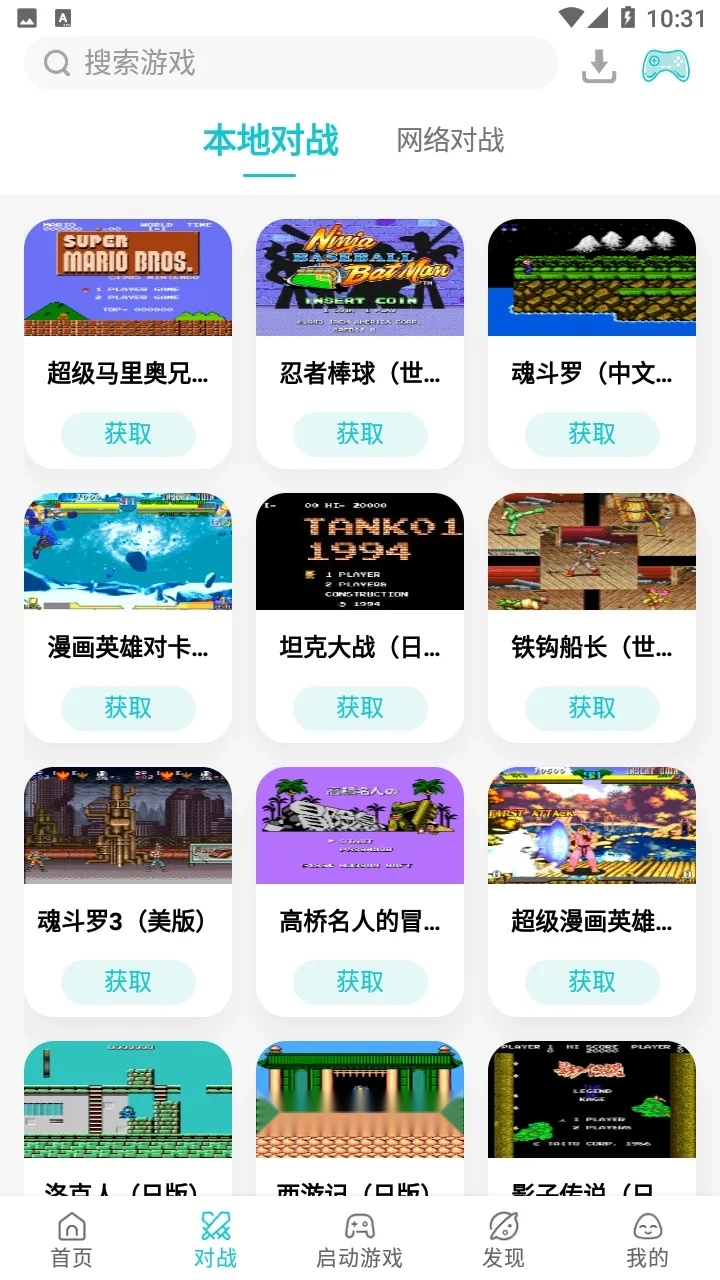Screen dimensions: 720x1280
Task: Select the 本地对战 tab
Action: tap(270, 141)
